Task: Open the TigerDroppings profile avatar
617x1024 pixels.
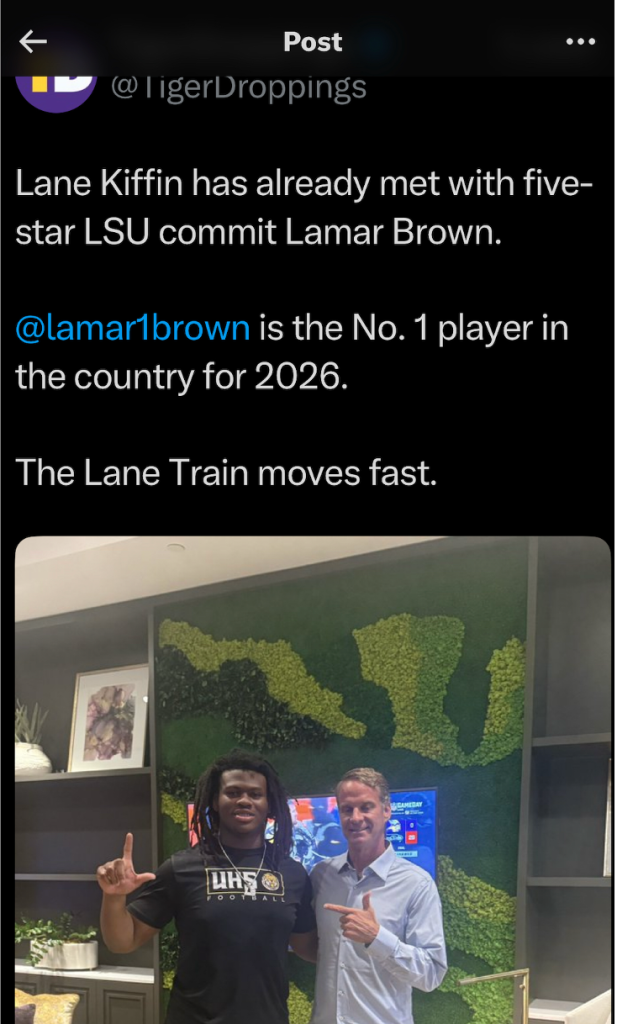Action: [56, 91]
